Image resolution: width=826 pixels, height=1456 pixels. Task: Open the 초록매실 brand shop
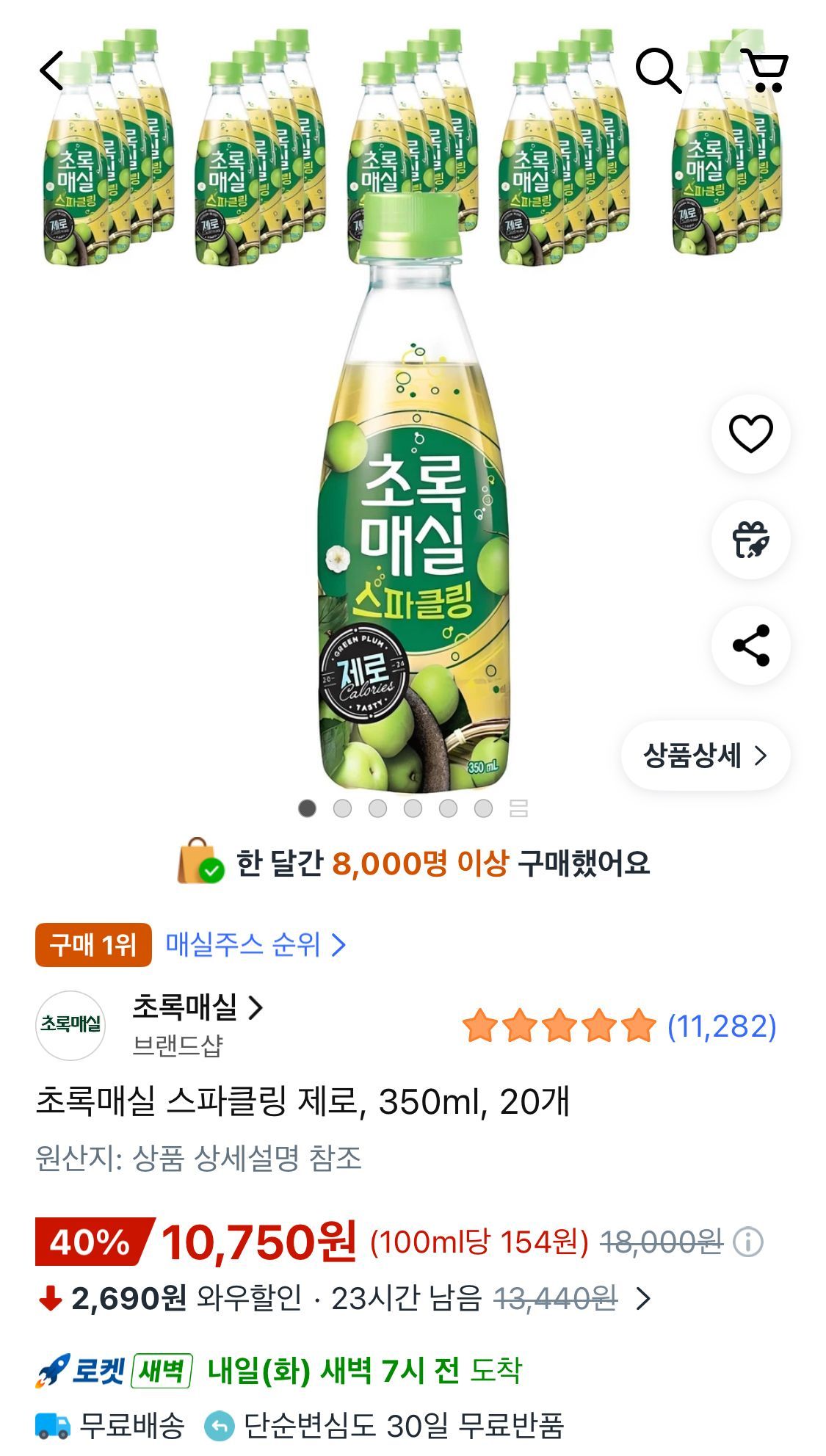(197, 1008)
